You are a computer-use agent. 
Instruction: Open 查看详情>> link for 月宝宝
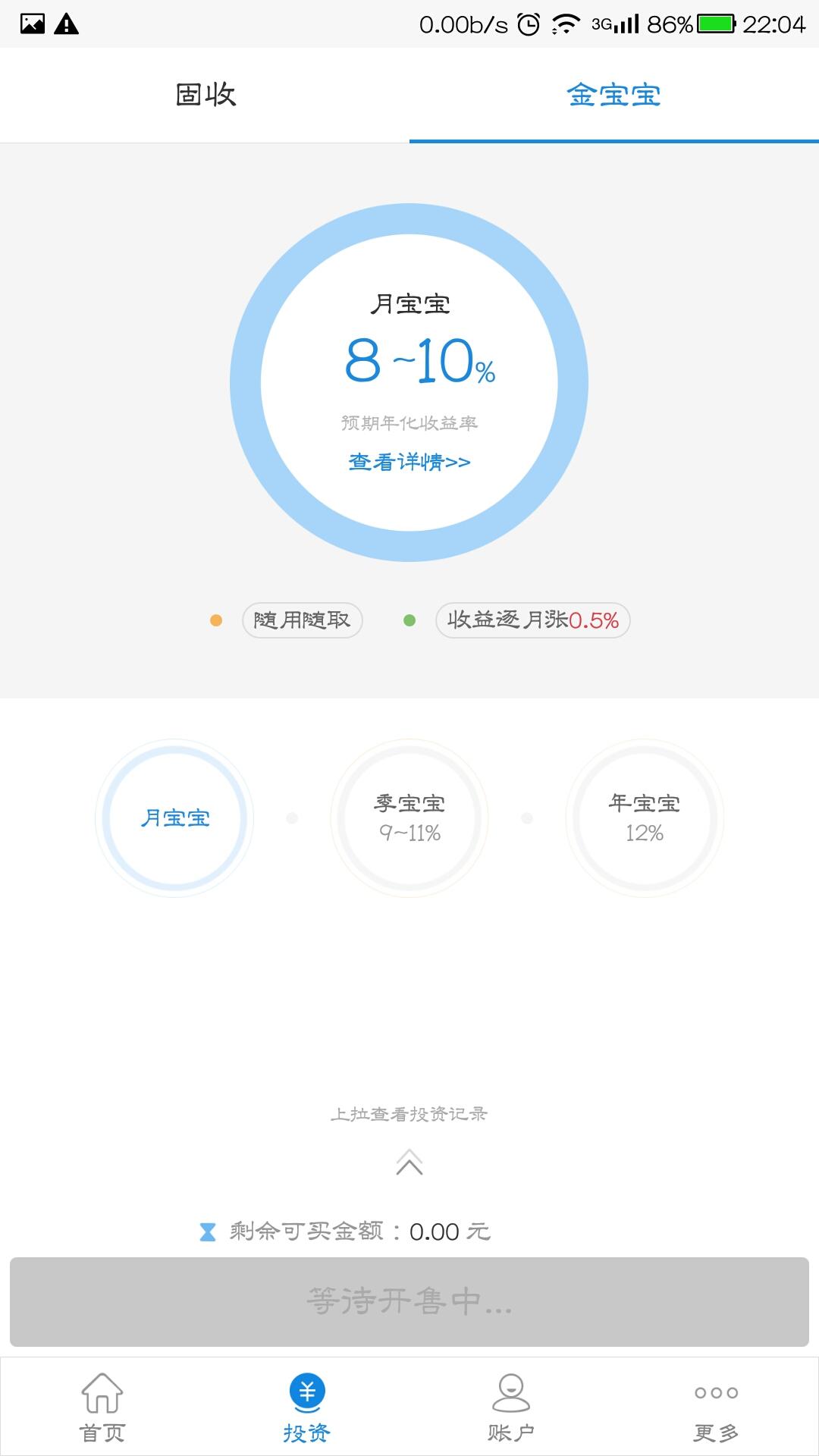pyautogui.click(x=409, y=462)
